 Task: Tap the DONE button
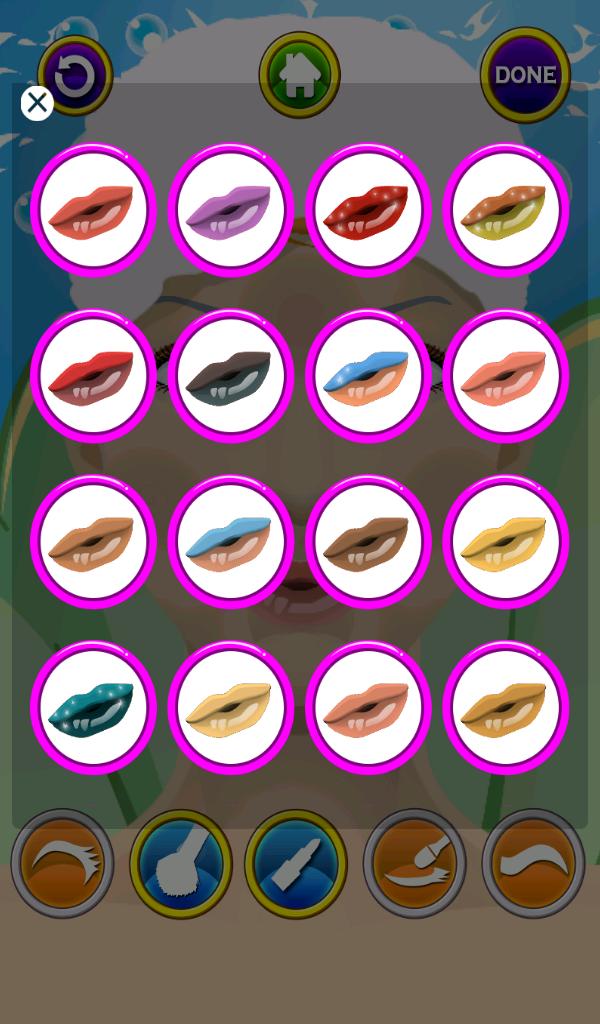525,75
